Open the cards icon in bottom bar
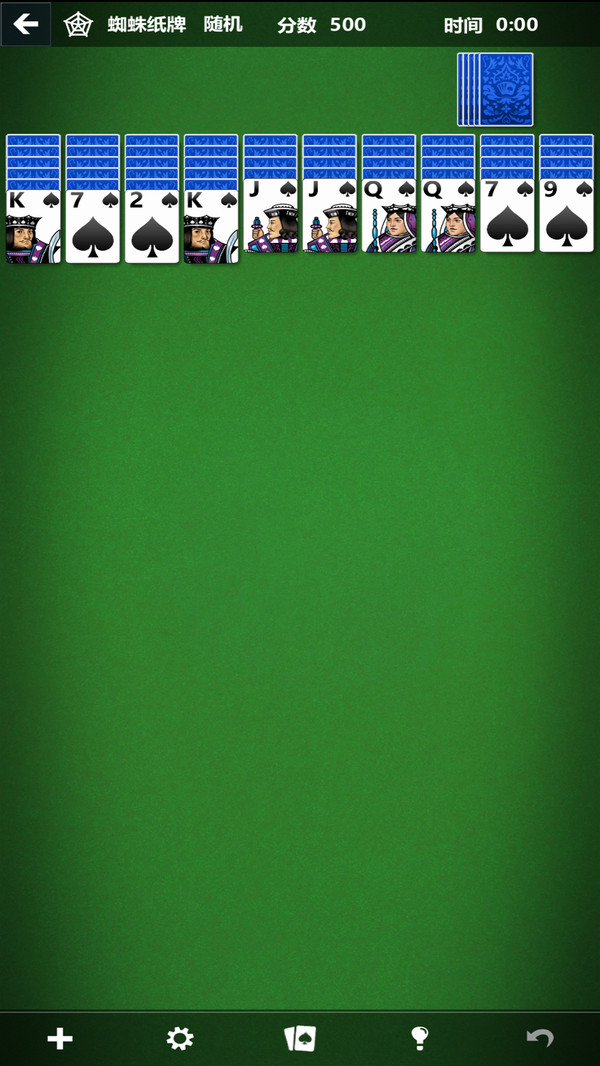This screenshot has height=1066, width=600. (300, 1039)
